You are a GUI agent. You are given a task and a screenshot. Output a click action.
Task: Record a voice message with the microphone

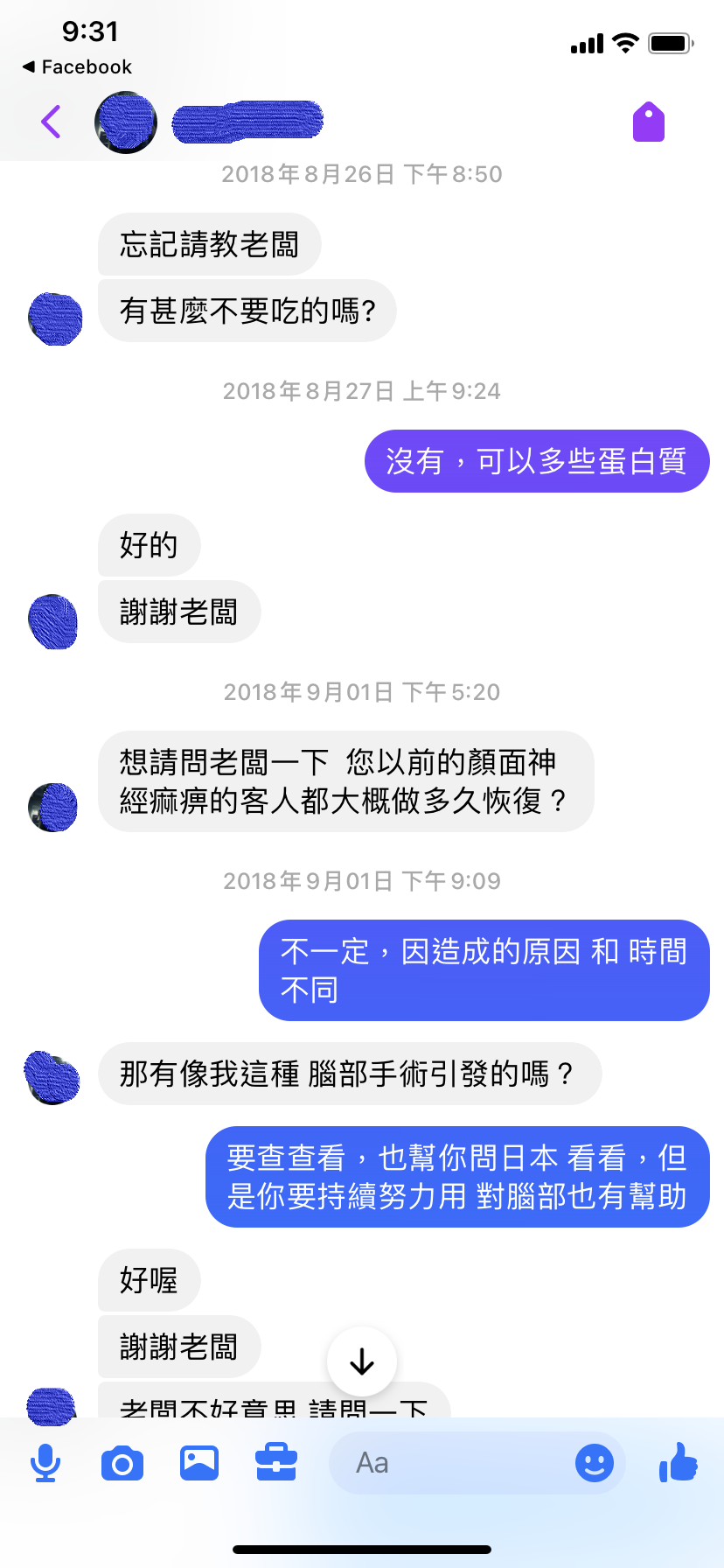tap(45, 1462)
